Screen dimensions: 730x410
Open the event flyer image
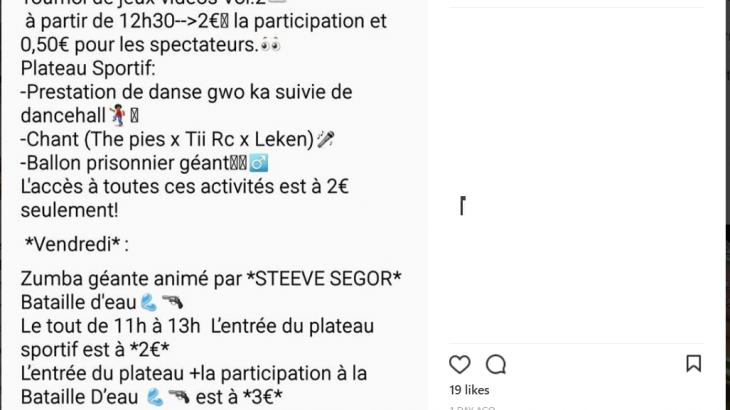[214, 205]
